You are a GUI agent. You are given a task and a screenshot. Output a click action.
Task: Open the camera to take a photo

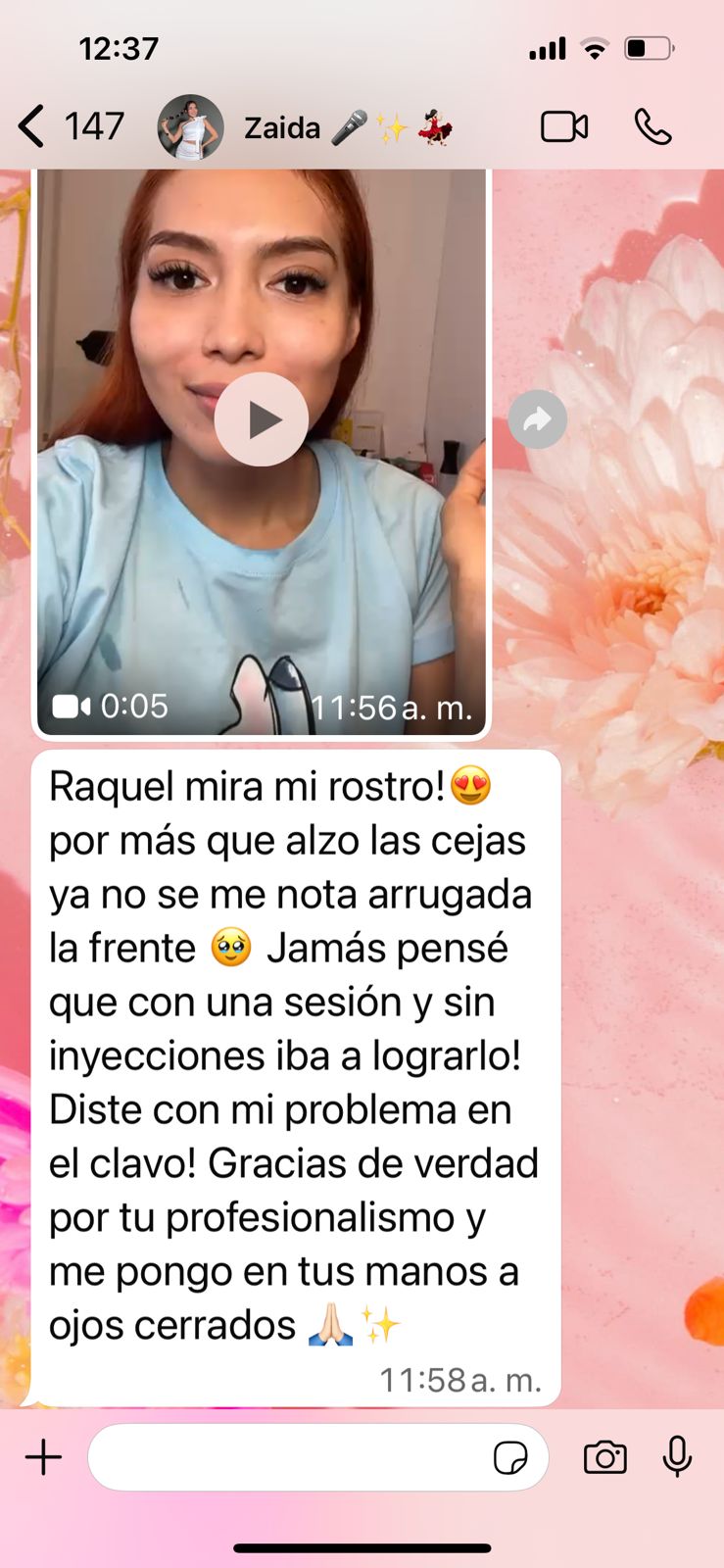click(604, 1457)
